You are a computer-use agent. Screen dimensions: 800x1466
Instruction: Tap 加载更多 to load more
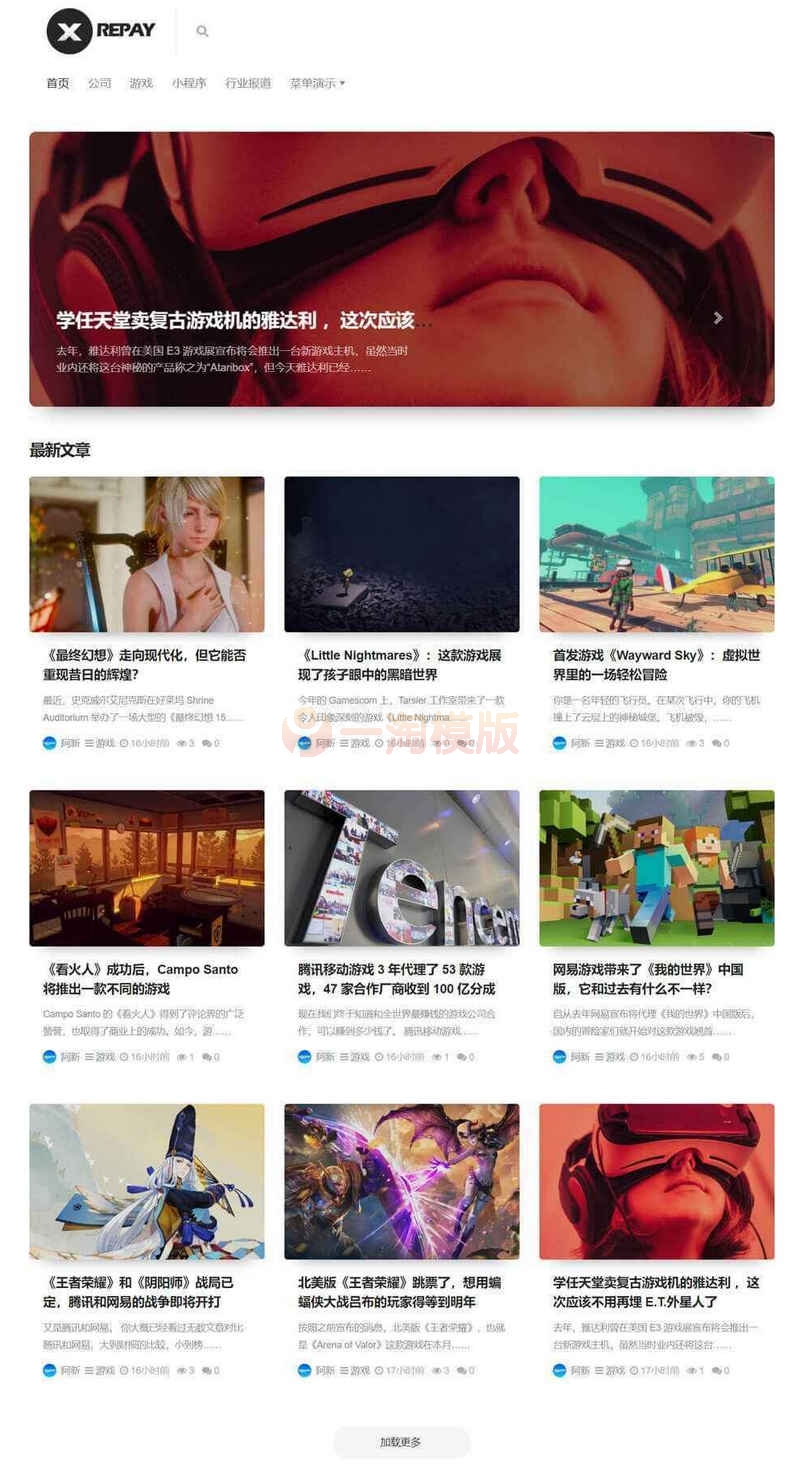(401, 1442)
